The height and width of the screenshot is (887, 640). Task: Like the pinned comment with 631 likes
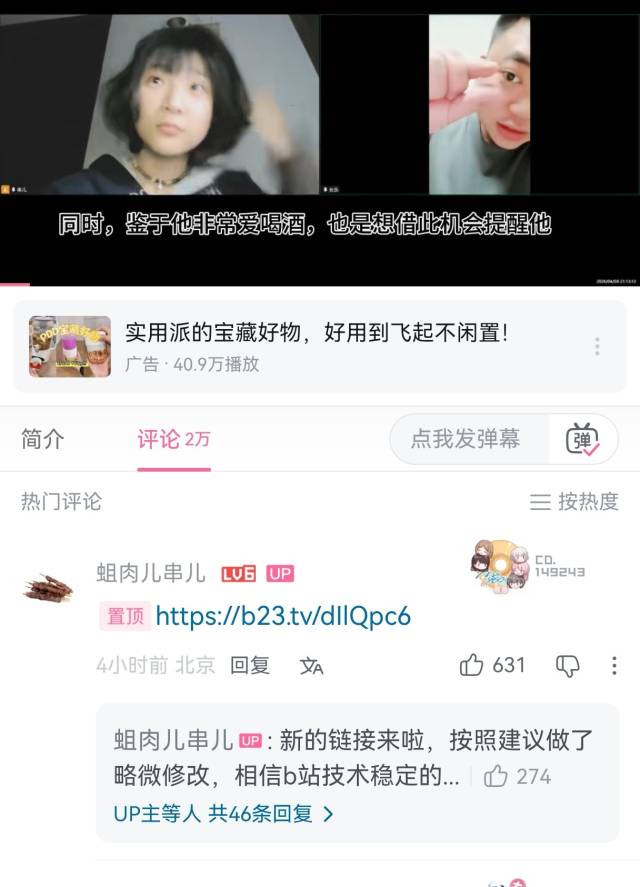tap(472, 665)
